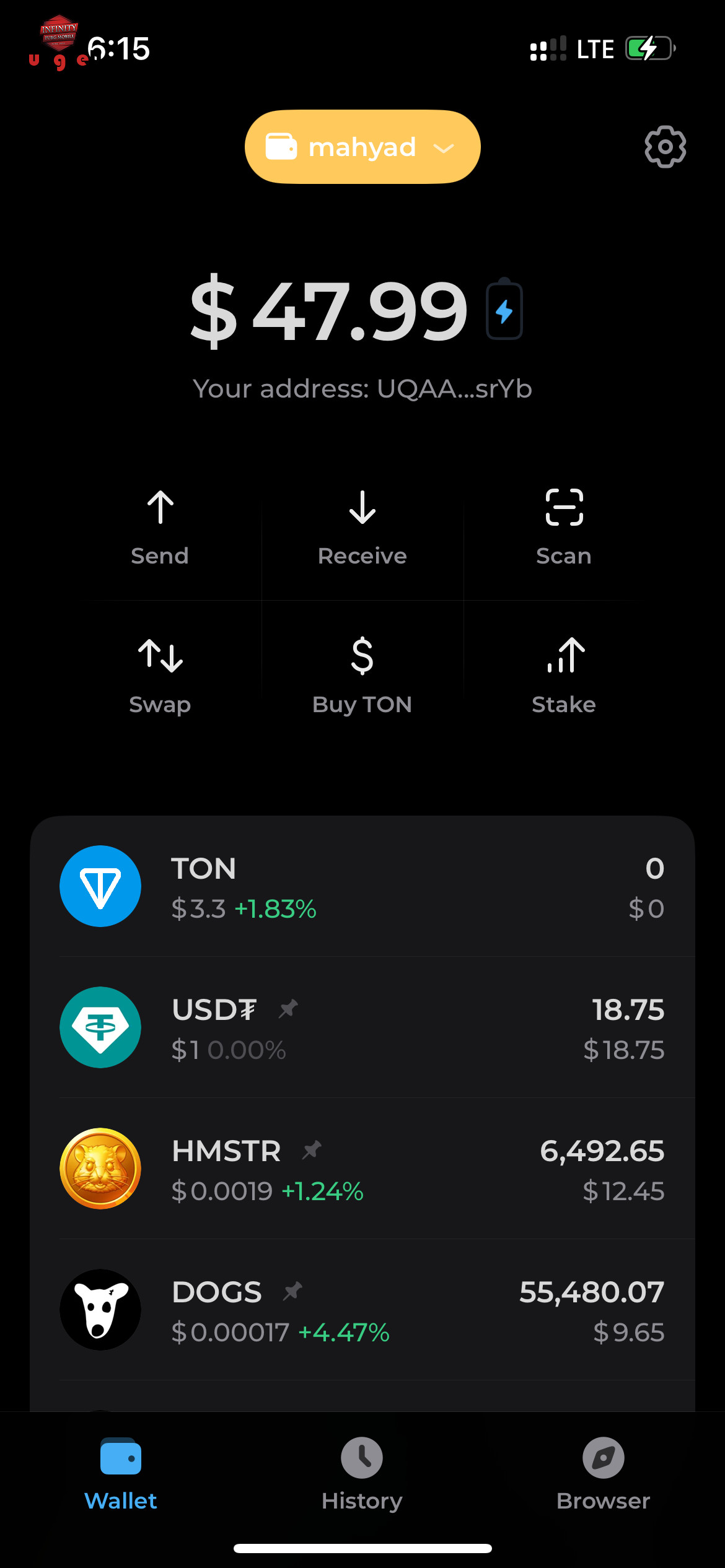Screen dimensions: 725x1568
Task: Go to the Browser tab
Action: pyautogui.click(x=604, y=1474)
